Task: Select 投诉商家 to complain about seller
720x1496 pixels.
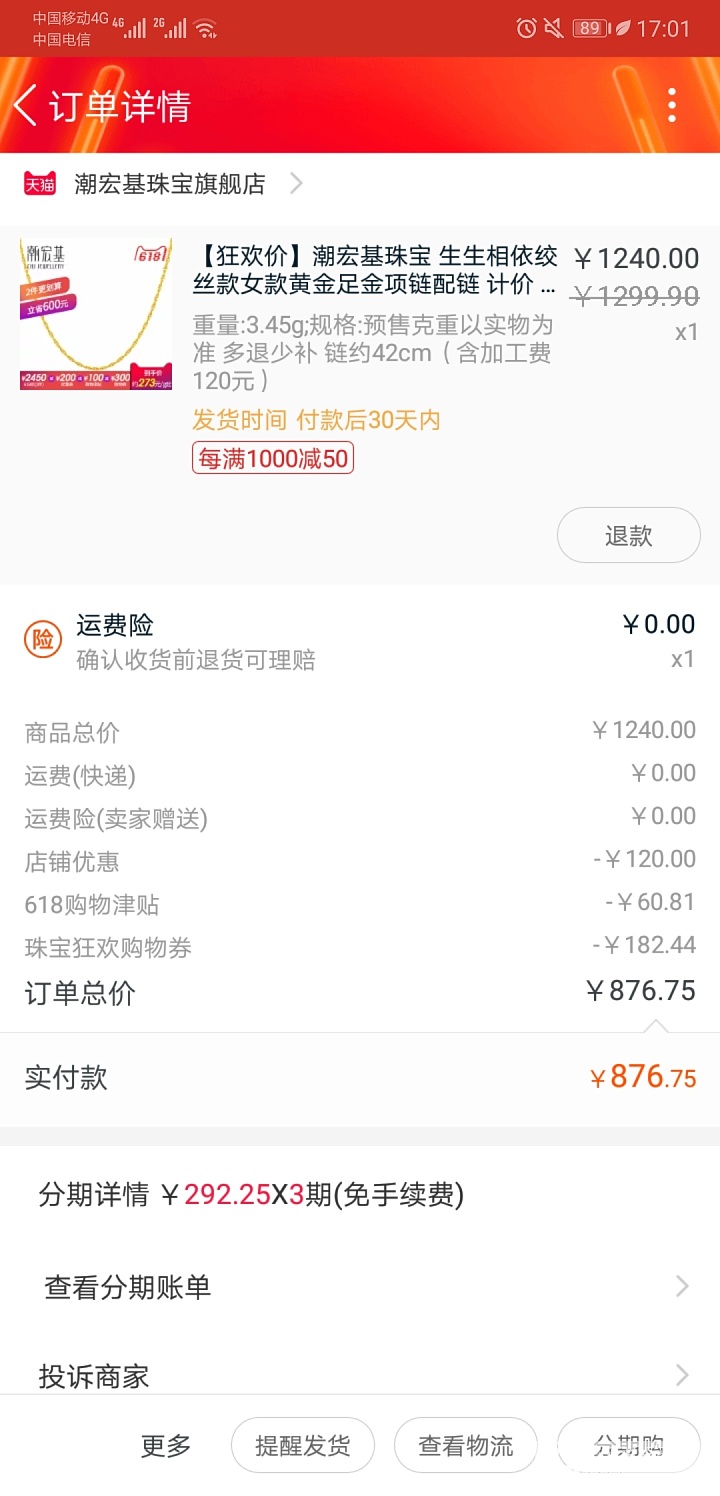Action: click(x=360, y=1375)
